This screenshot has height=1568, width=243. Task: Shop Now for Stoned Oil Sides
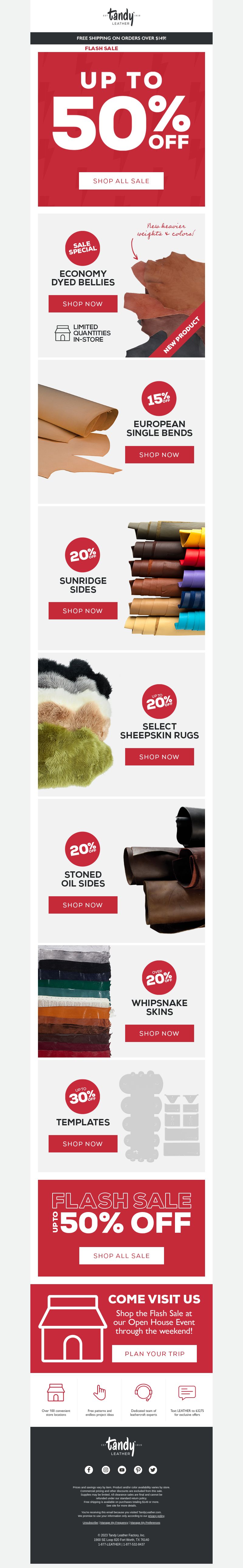[83, 905]
